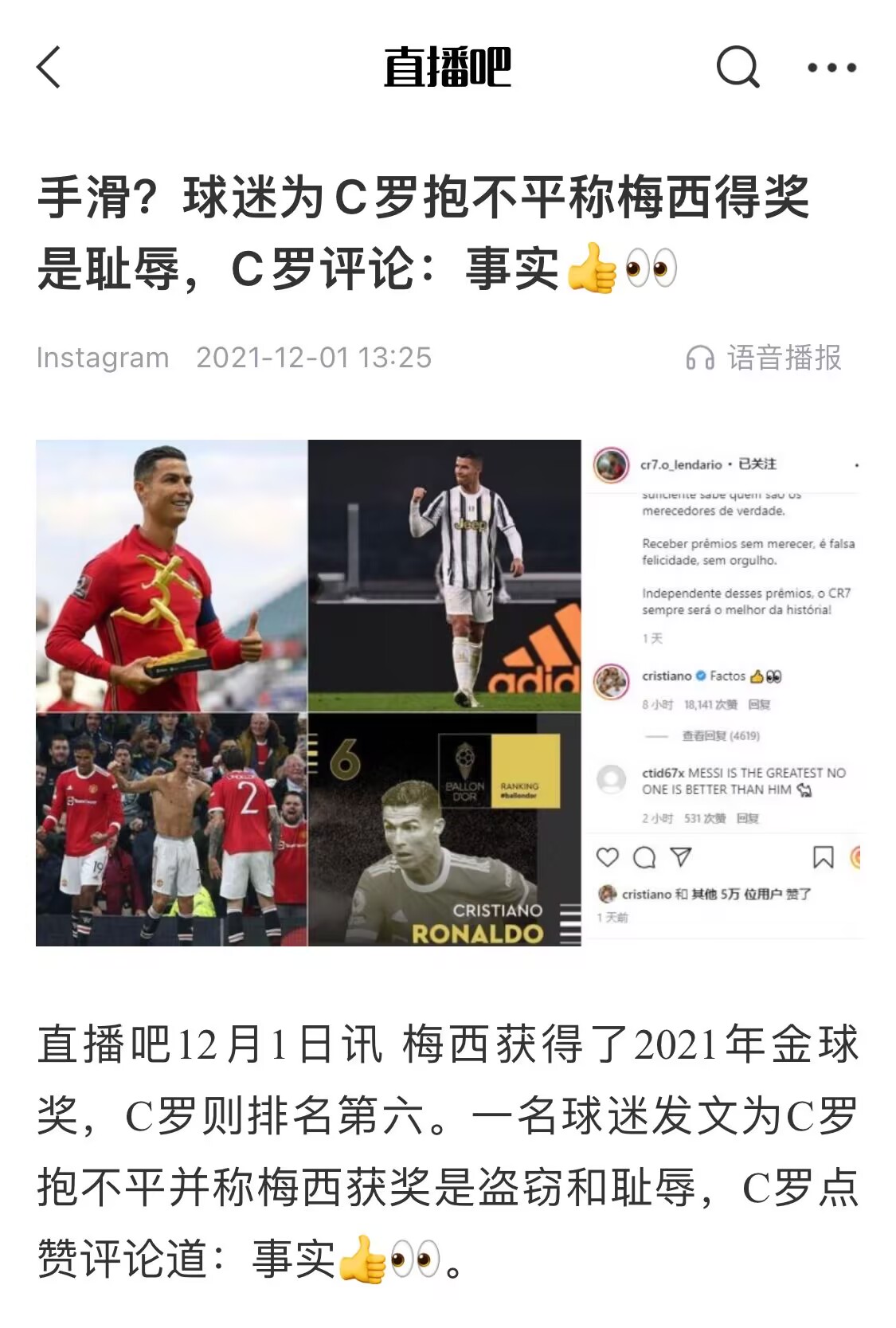The width and height of the screenshot is (896, 1328).
Task: Open the search icon in the header
Action: [738, 67]
